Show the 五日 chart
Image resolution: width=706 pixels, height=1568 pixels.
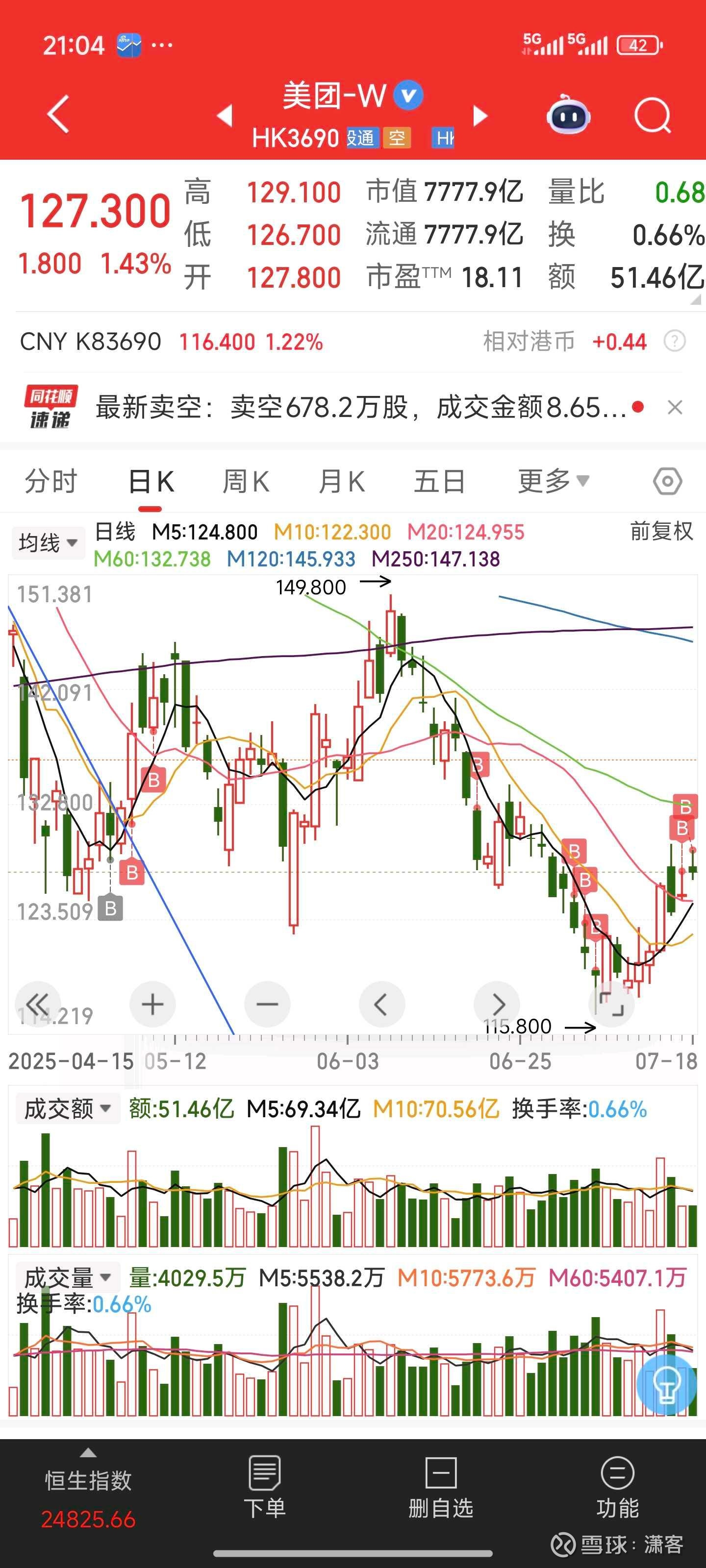pos(440,482)
